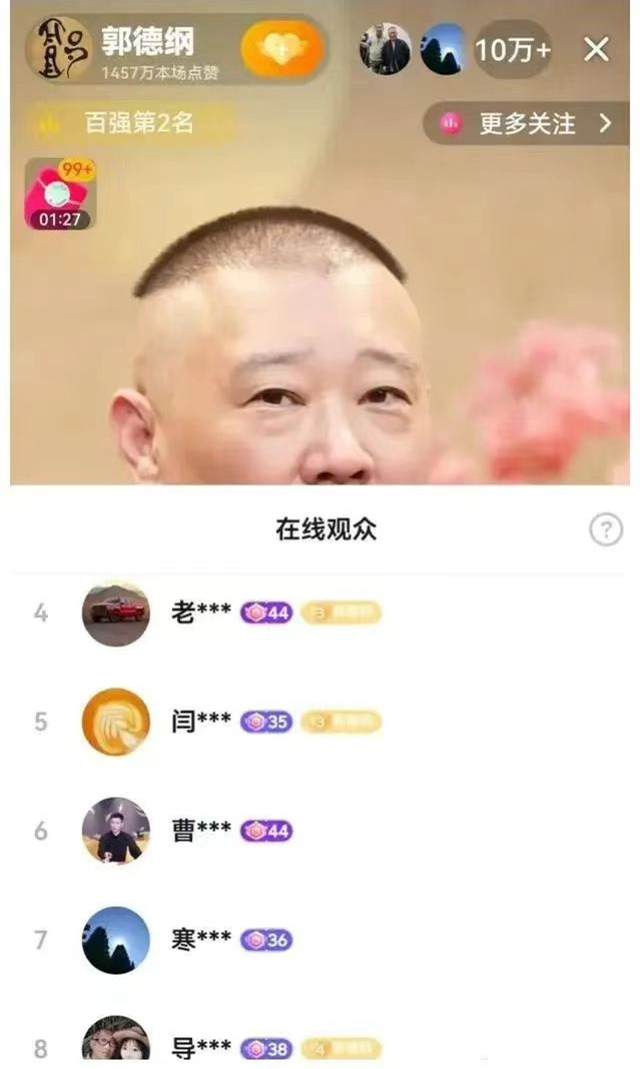View the 百强第2名 ranking

click(125, 124)
